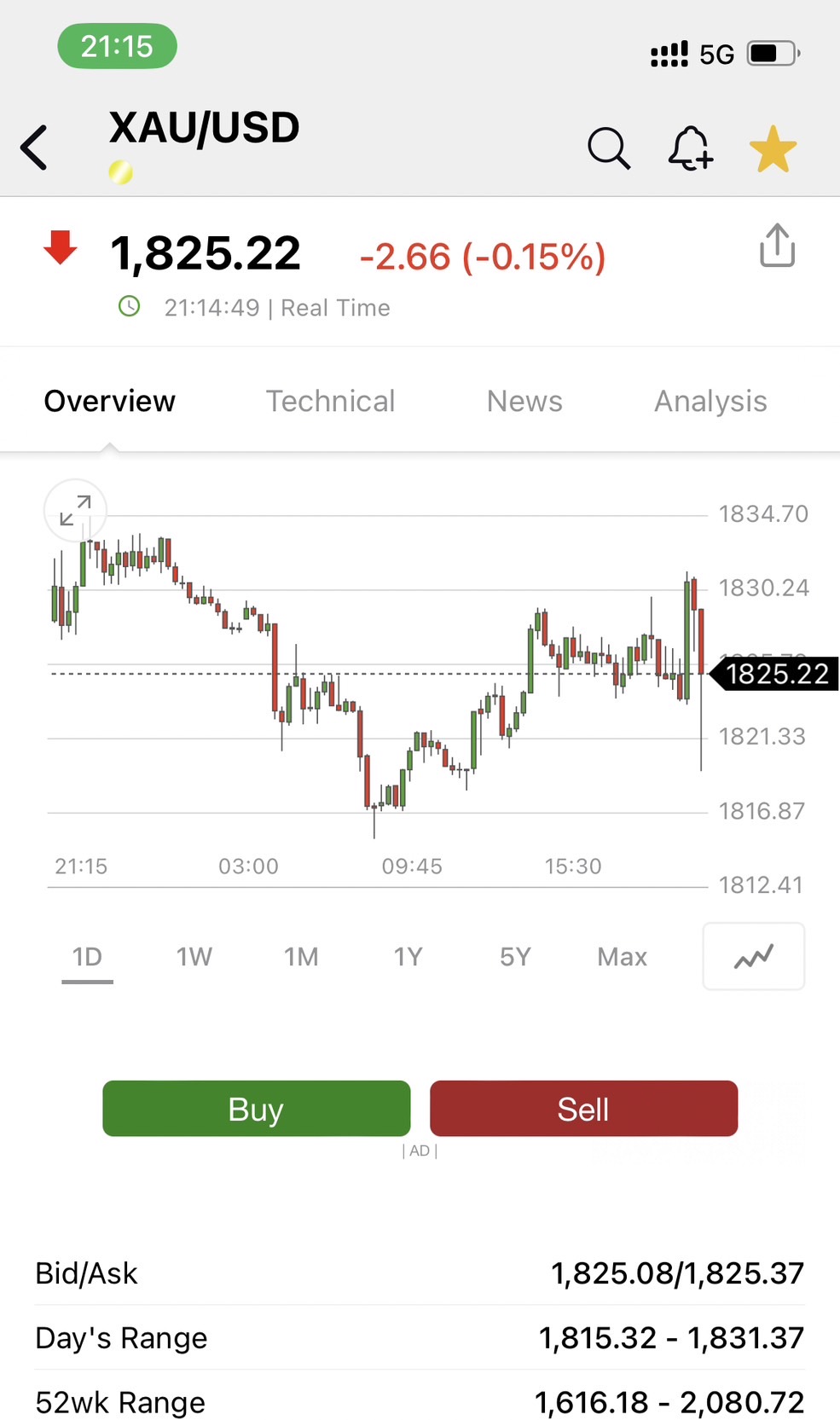Remove XAU/USD from favorites via the star icon

[773, 149]
